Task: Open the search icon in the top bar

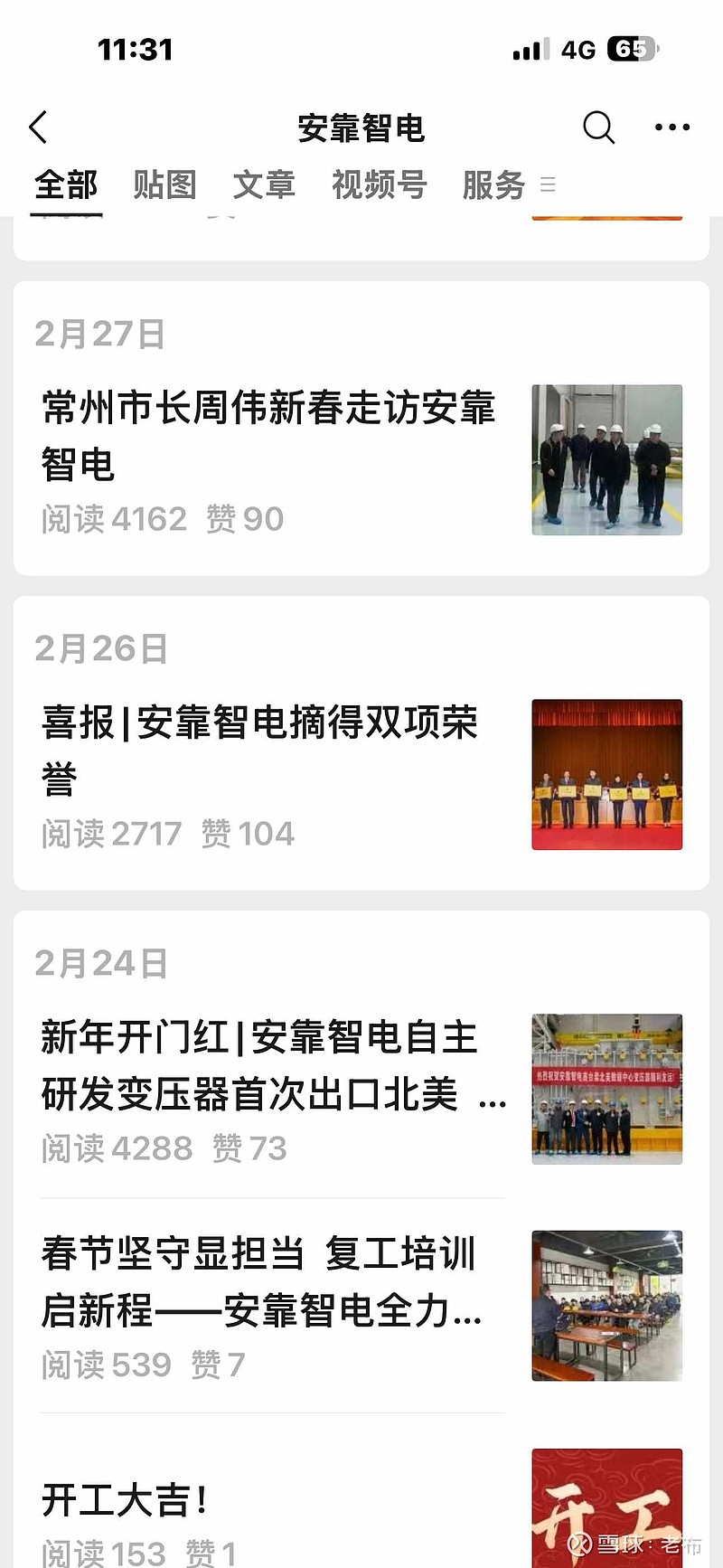Action: coord(597,128)
